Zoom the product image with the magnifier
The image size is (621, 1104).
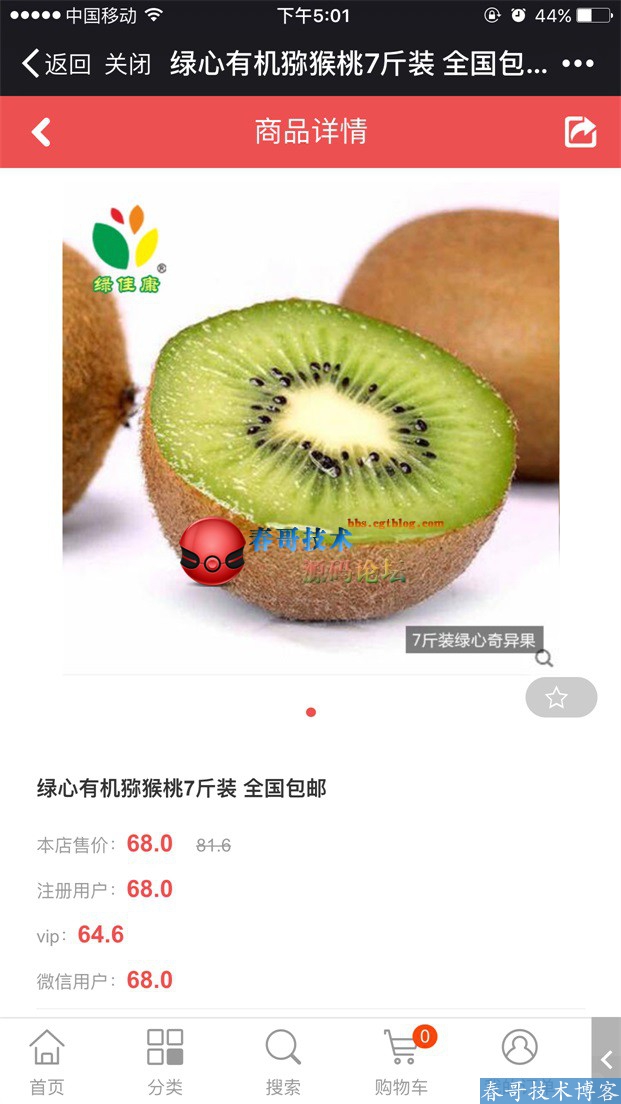coord(544,658)
